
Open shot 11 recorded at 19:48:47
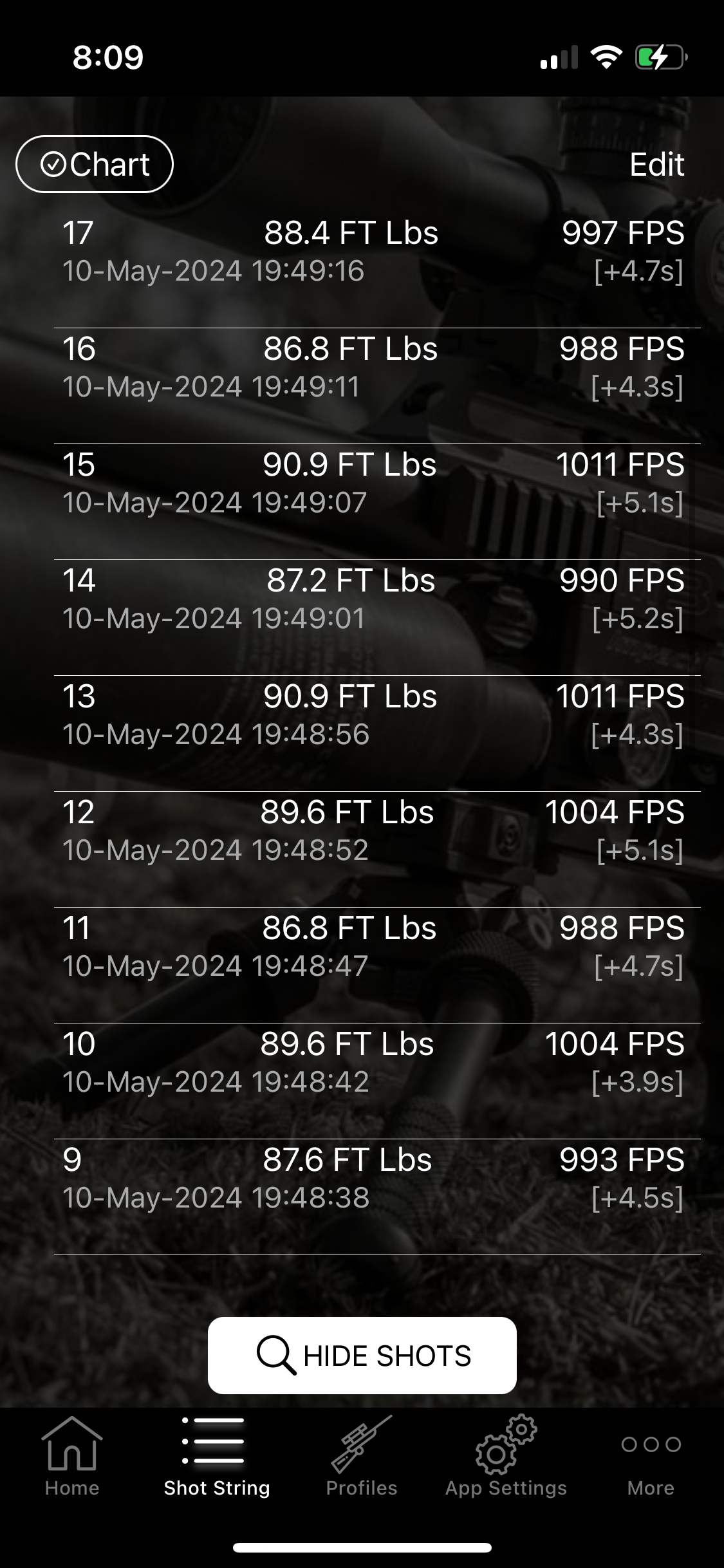373,947
